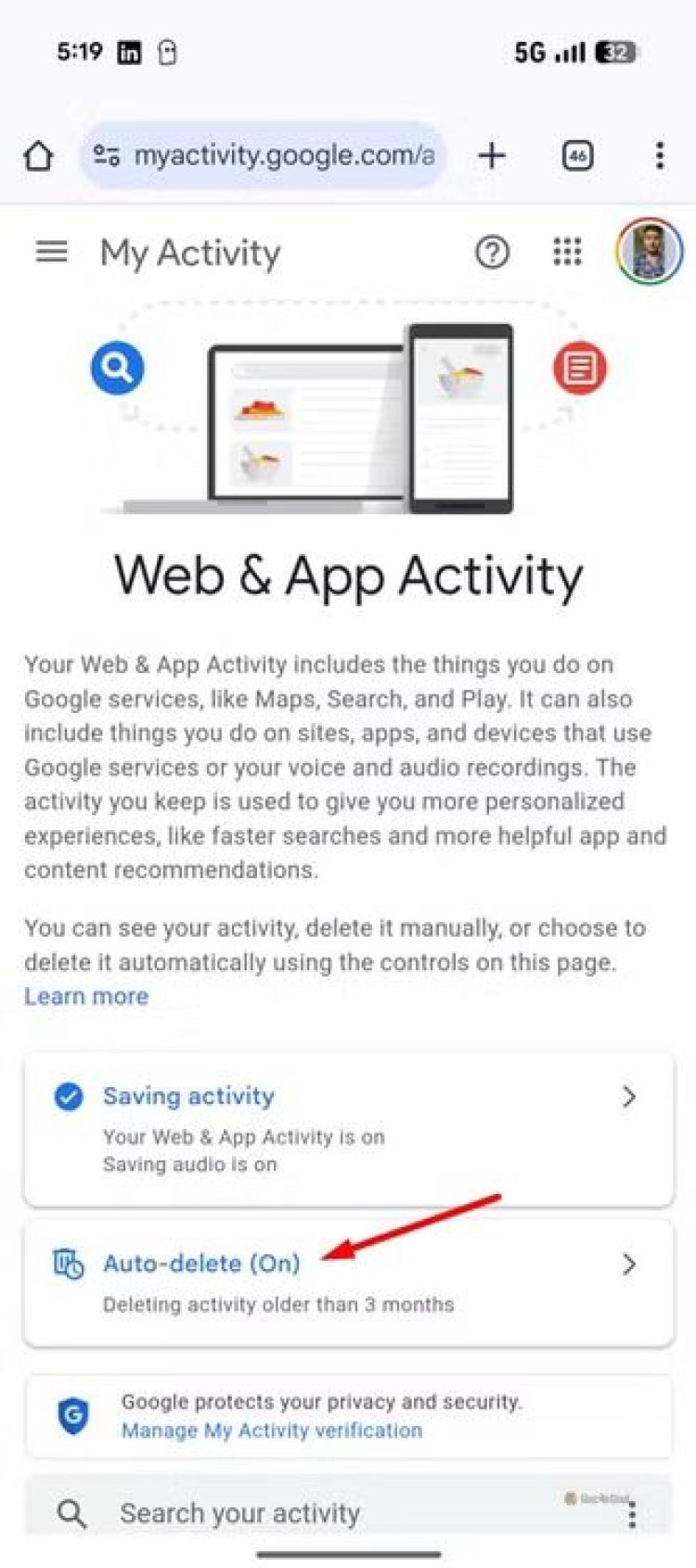
Task: Open the help question mark icon
Action: pos(492,252)
